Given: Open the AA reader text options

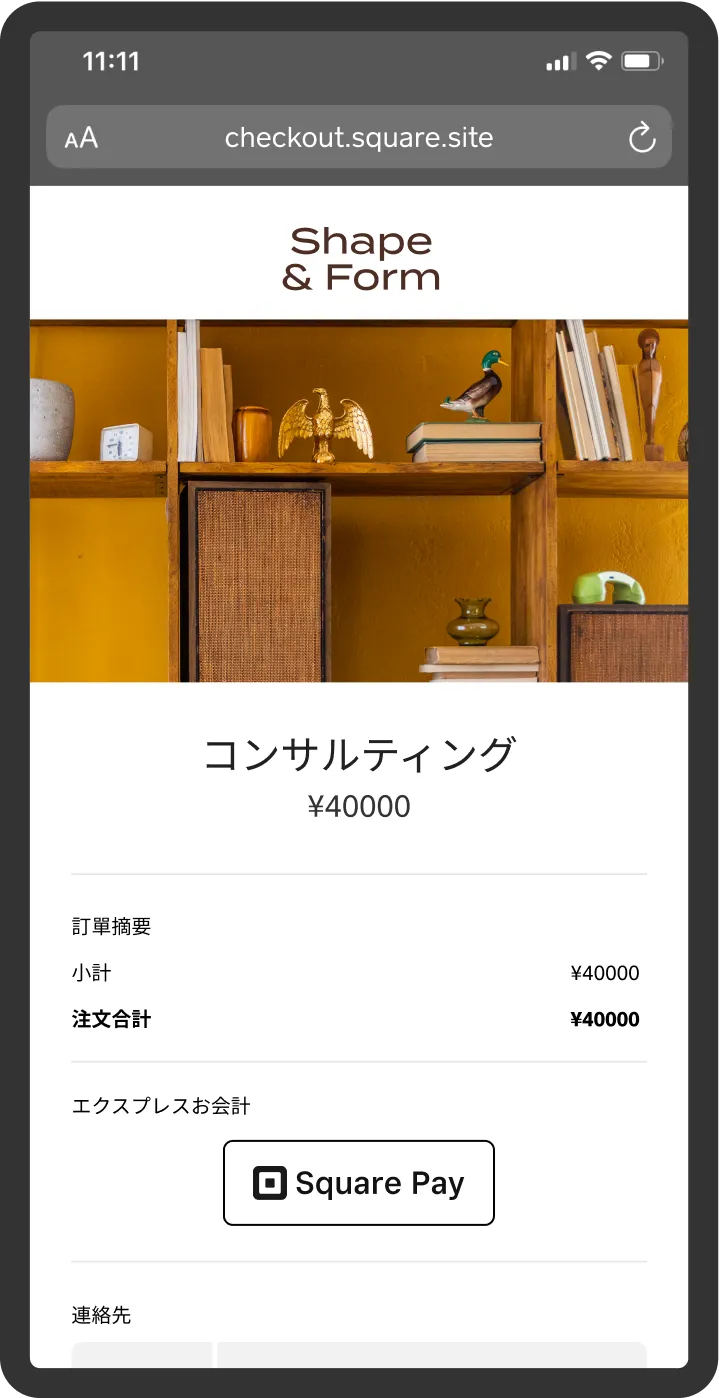Looking at the screenshot, I should pos(82,138).
